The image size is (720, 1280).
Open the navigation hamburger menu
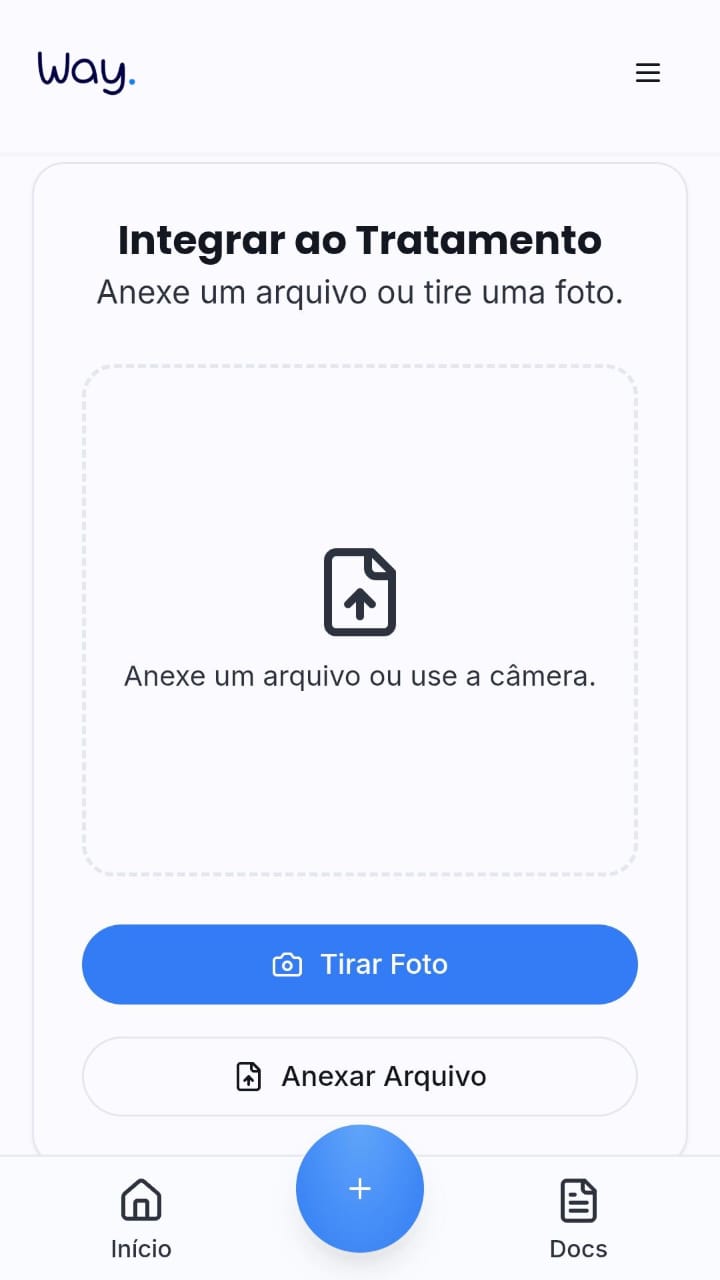(648, 72)
